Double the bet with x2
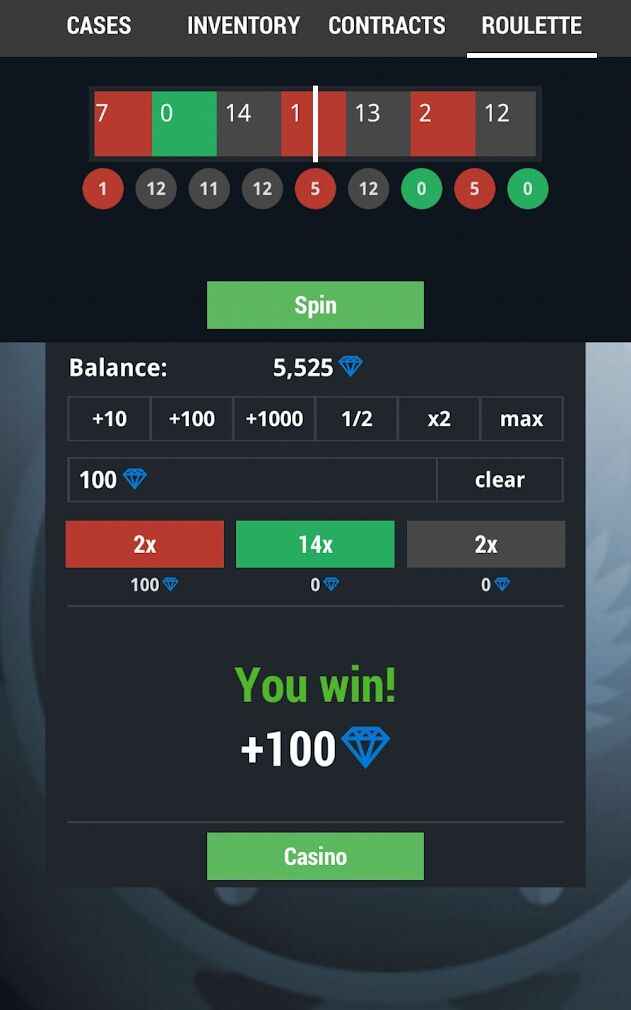The image size is (631, 1010). (x=439, y=419)
